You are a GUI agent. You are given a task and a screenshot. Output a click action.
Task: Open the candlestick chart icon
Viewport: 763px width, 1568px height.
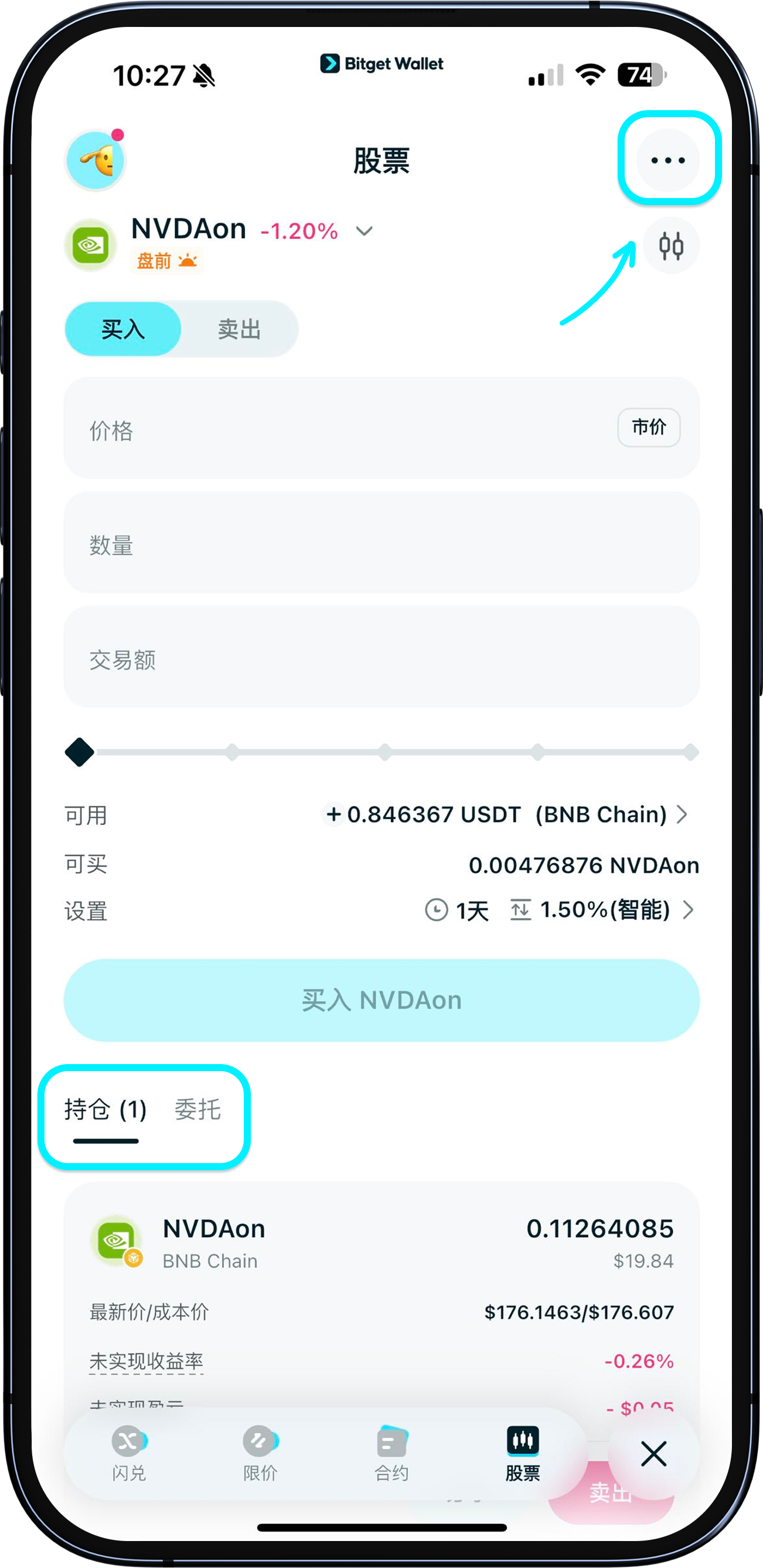click(x=670, y=246)
